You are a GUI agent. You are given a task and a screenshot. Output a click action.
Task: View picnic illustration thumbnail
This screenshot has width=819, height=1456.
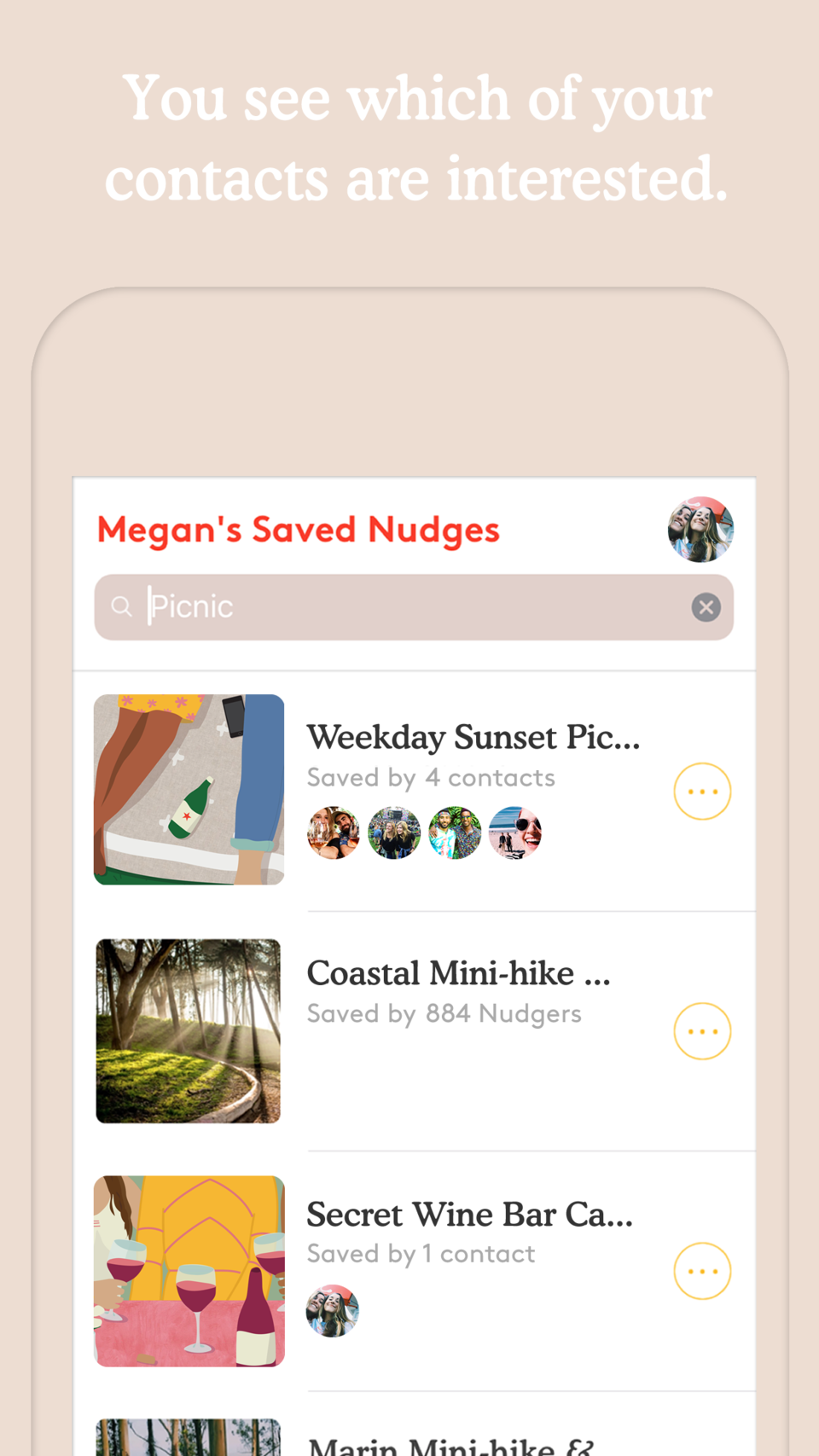pyautogui.click(x=189, y=790)
